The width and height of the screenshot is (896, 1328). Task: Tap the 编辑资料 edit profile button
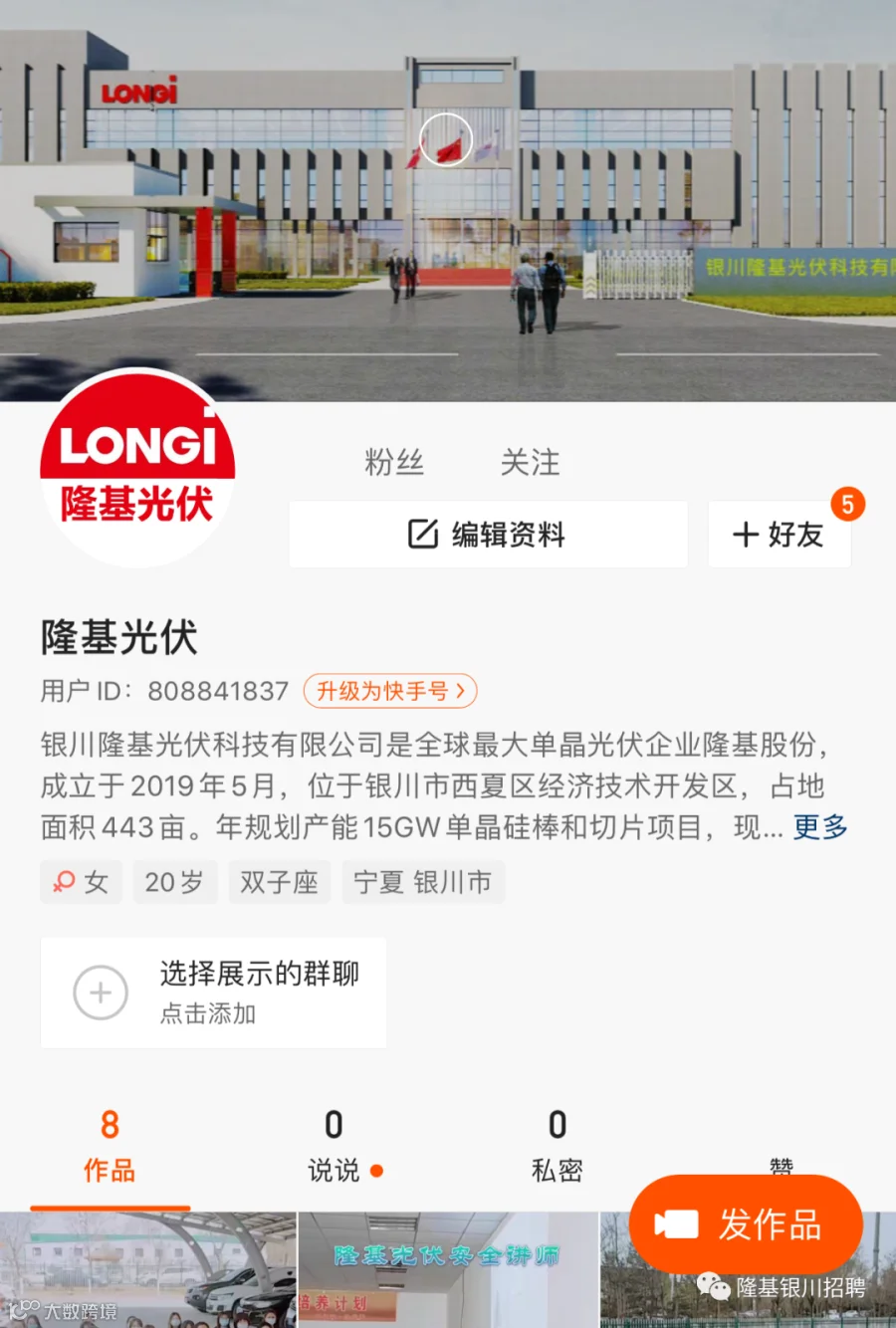[488, 535]
